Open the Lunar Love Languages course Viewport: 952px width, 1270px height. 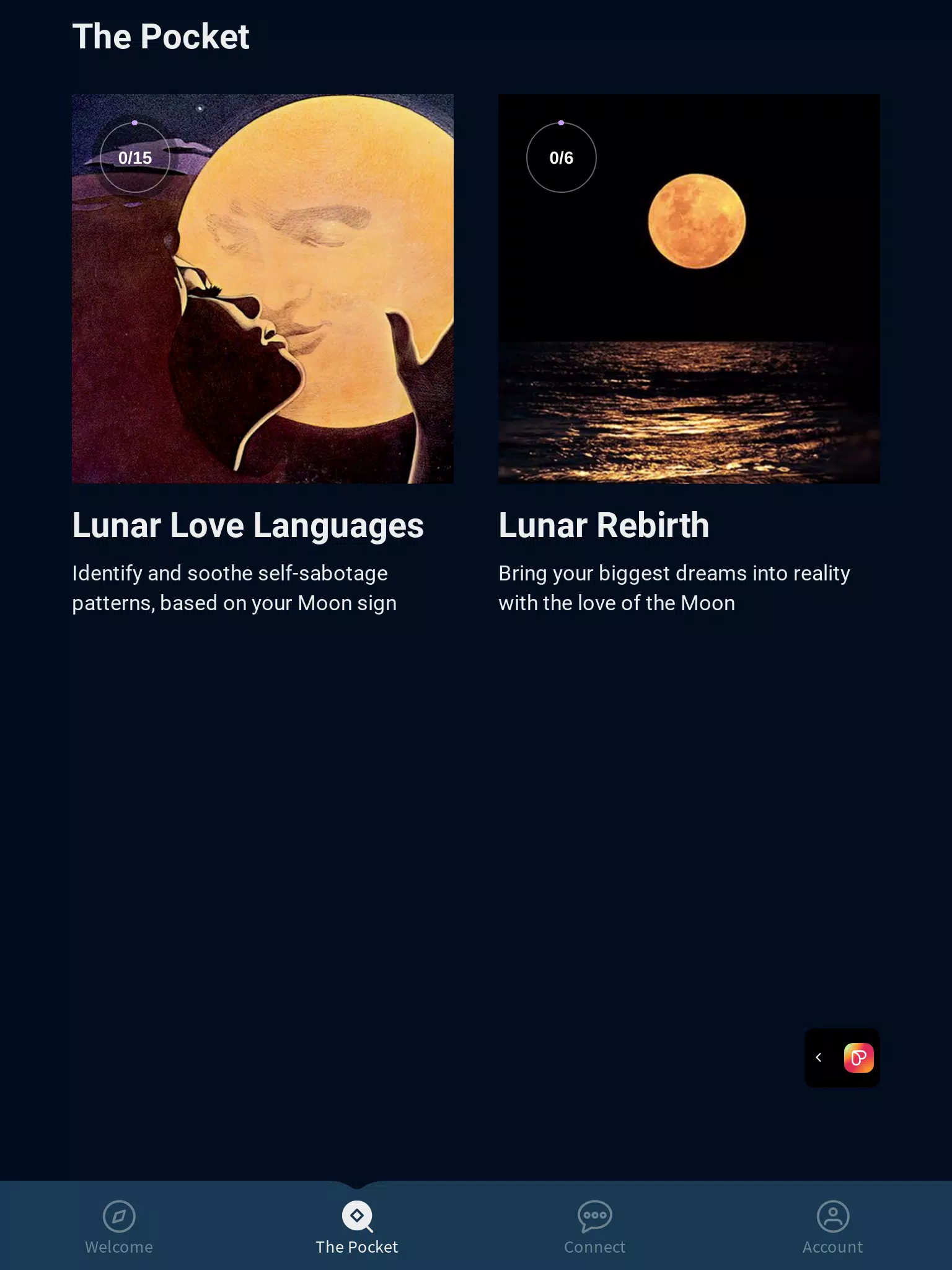point(262,289)
